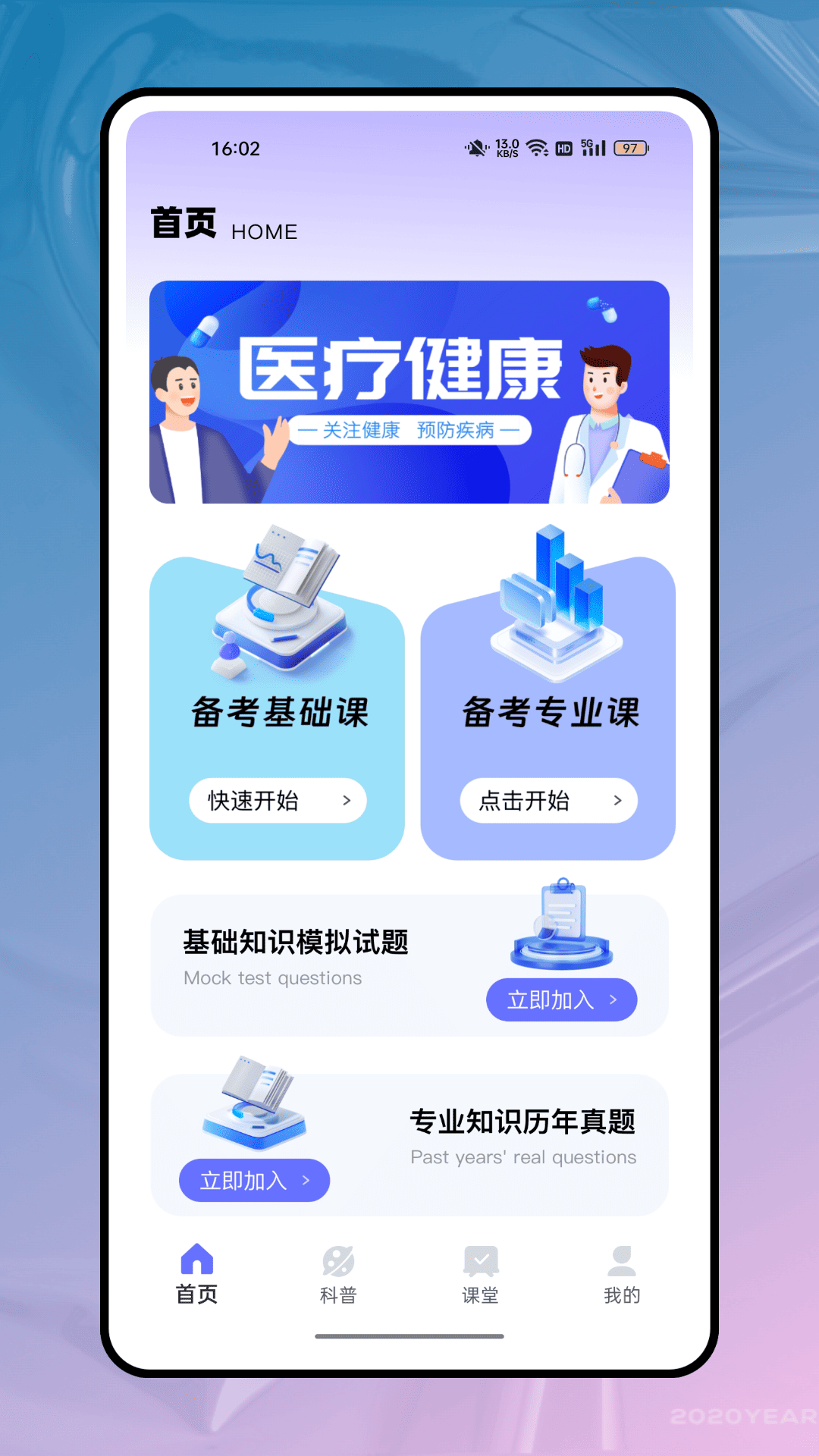Open the 科普 palette icon
The image size is (819, 1456).
[339, 1259]
